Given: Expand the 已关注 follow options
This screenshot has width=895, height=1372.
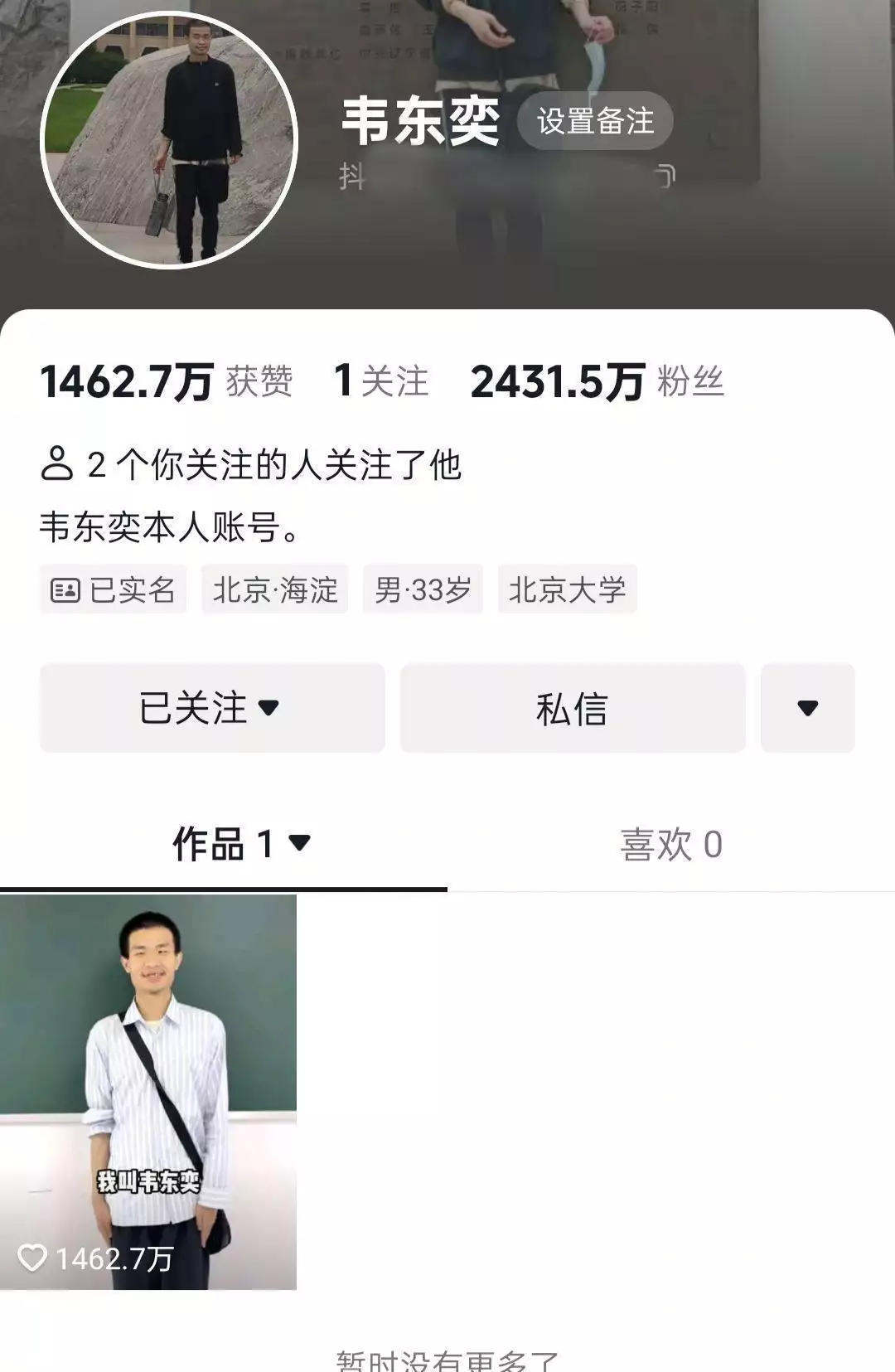Looking at the screenshot, I should (x=212, y=708).
